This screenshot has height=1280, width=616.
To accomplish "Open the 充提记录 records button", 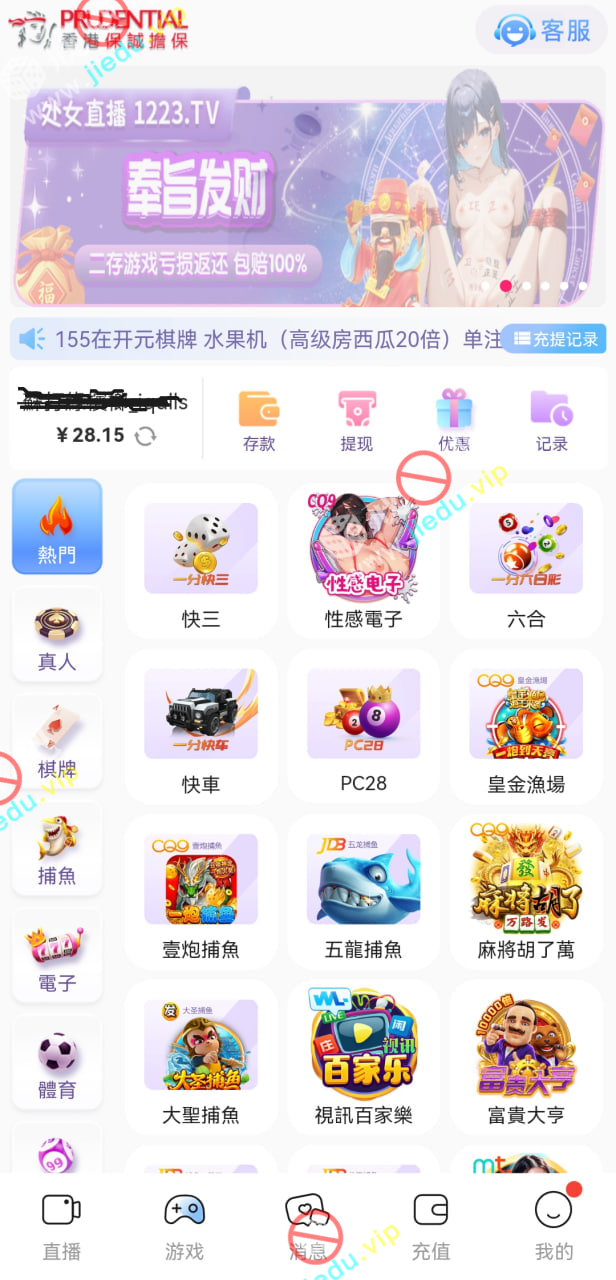I will pos(555,340).
